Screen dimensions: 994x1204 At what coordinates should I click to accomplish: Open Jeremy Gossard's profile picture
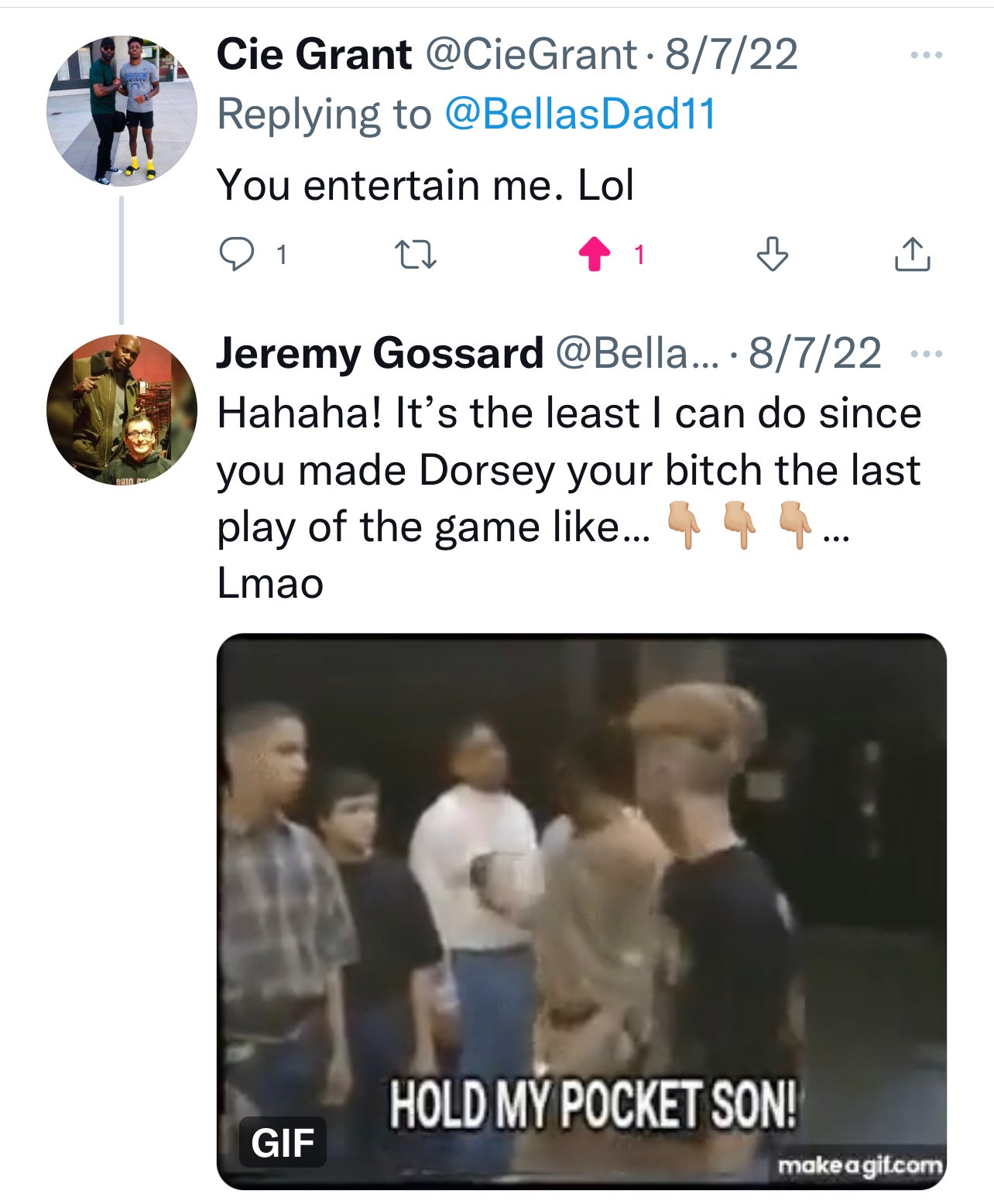tap(122, 410)
